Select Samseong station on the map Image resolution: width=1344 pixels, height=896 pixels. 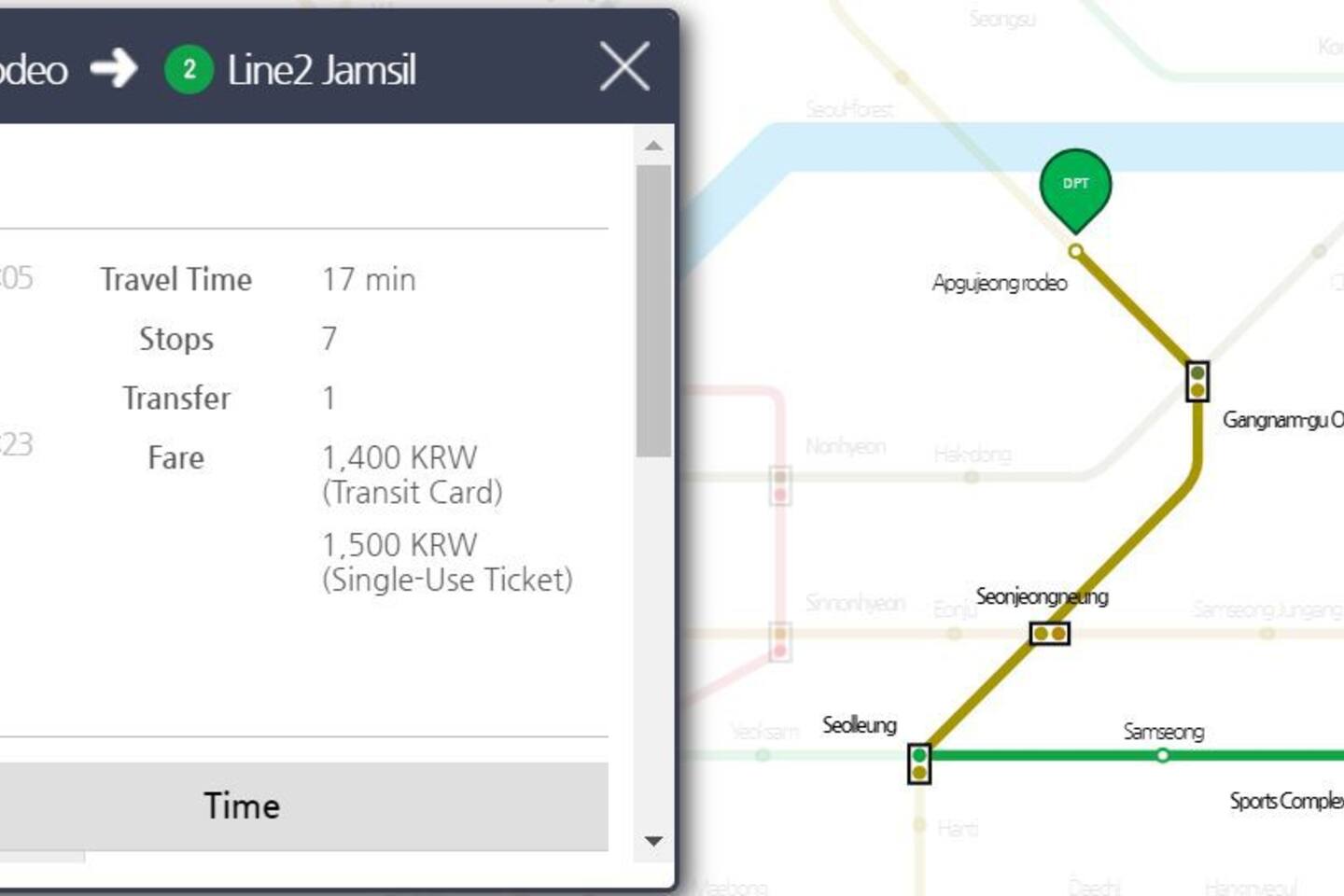point(1162,755)
